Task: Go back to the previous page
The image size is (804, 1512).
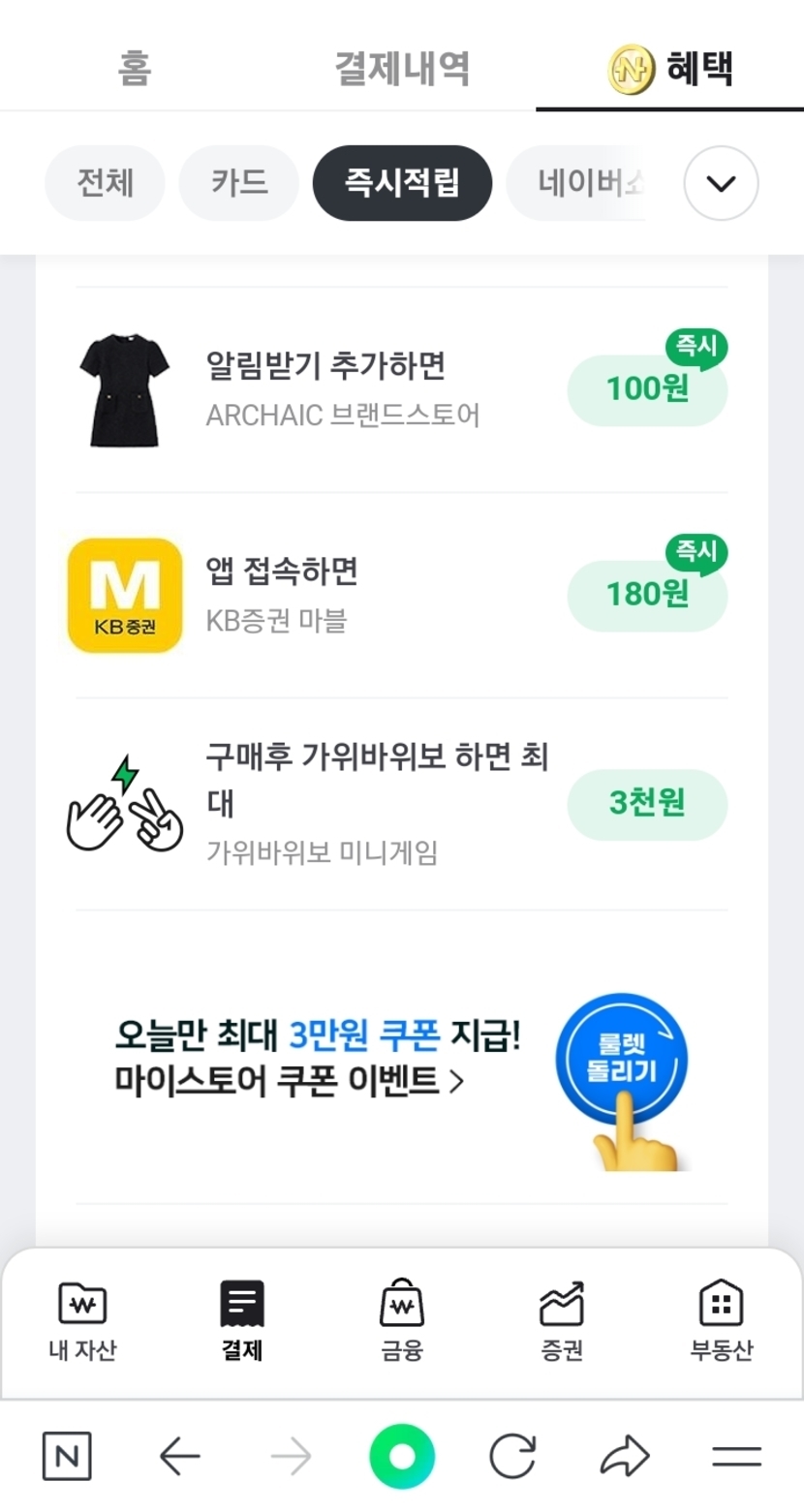Action: (x=179, y=1455)
